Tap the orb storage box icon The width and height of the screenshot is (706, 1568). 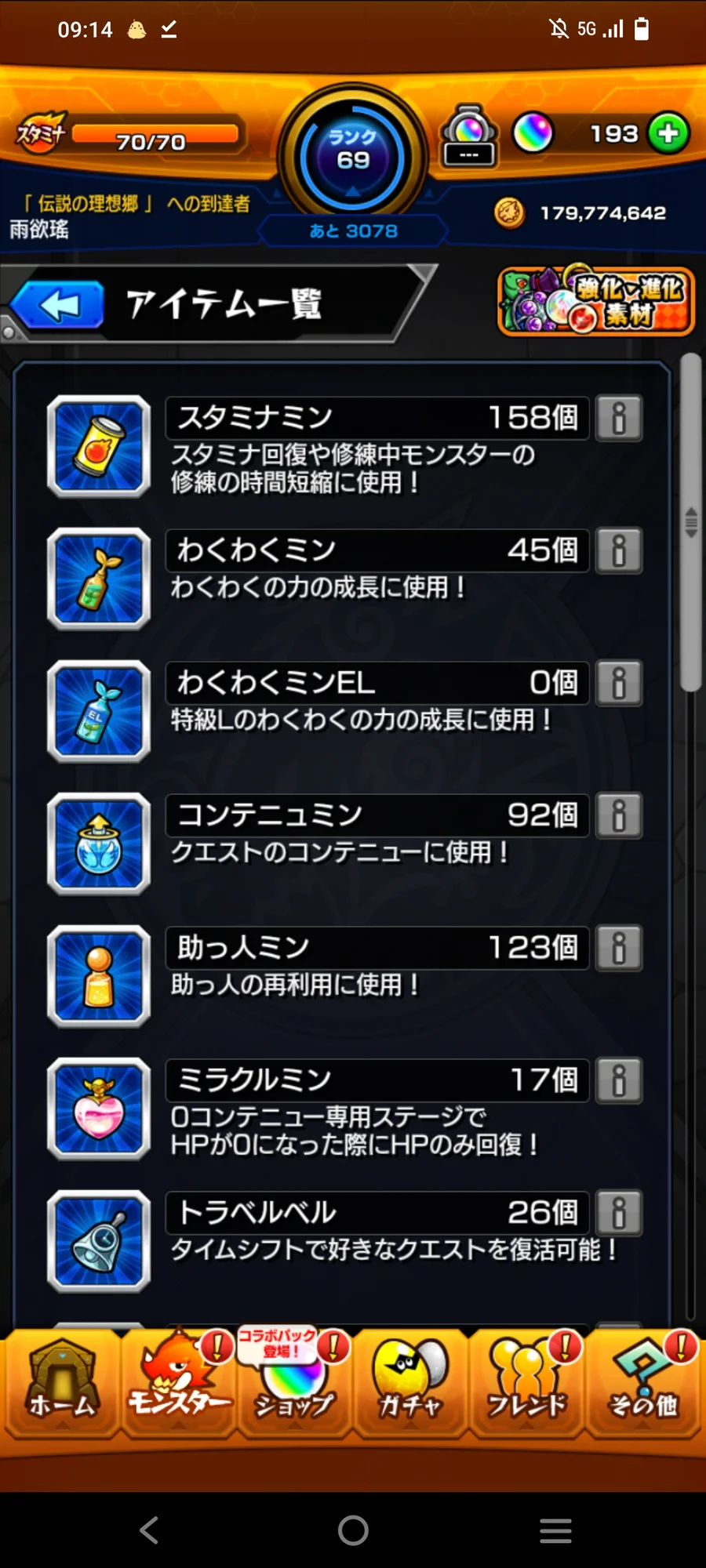point(468,136)
